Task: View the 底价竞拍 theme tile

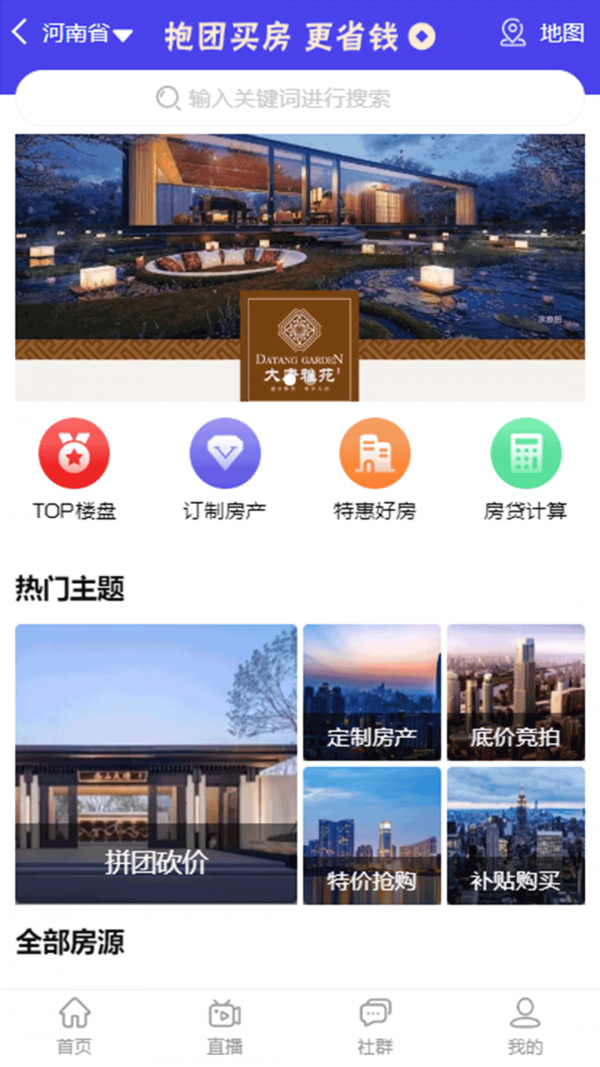Action: click(515, 692)
